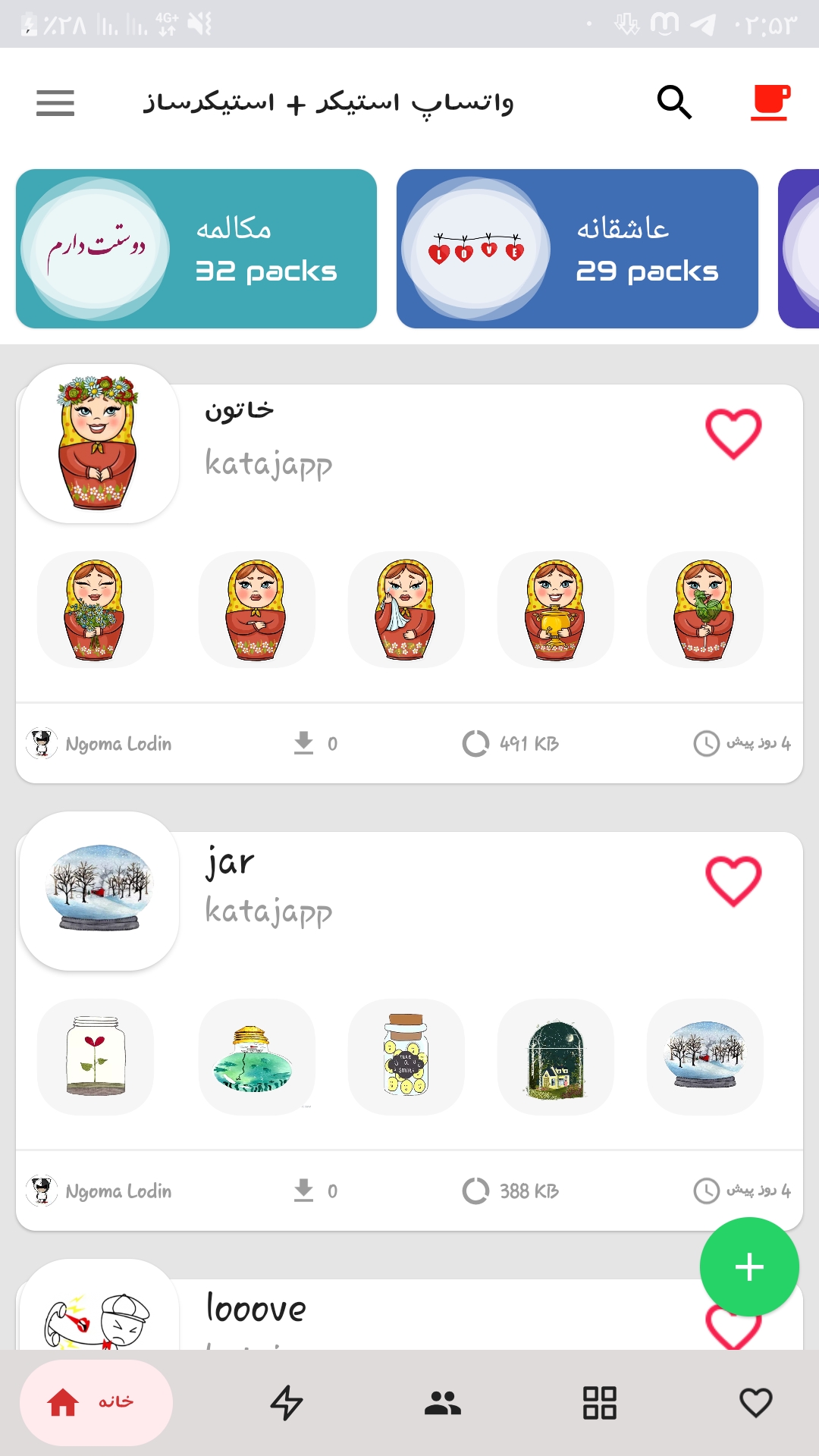
Task: Like the jar sticker pack
Action: [x=733, y=881]
